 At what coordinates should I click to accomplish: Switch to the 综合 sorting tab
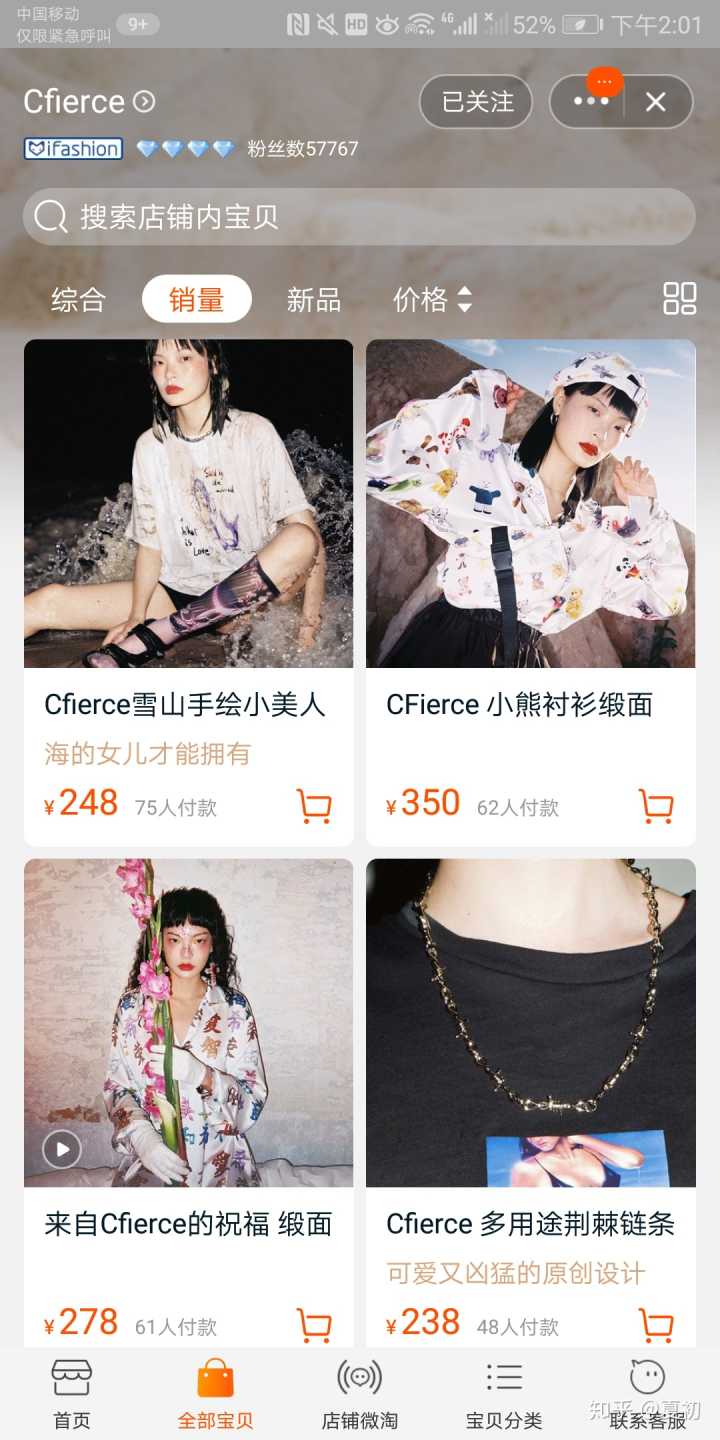(x=78, y=300)
